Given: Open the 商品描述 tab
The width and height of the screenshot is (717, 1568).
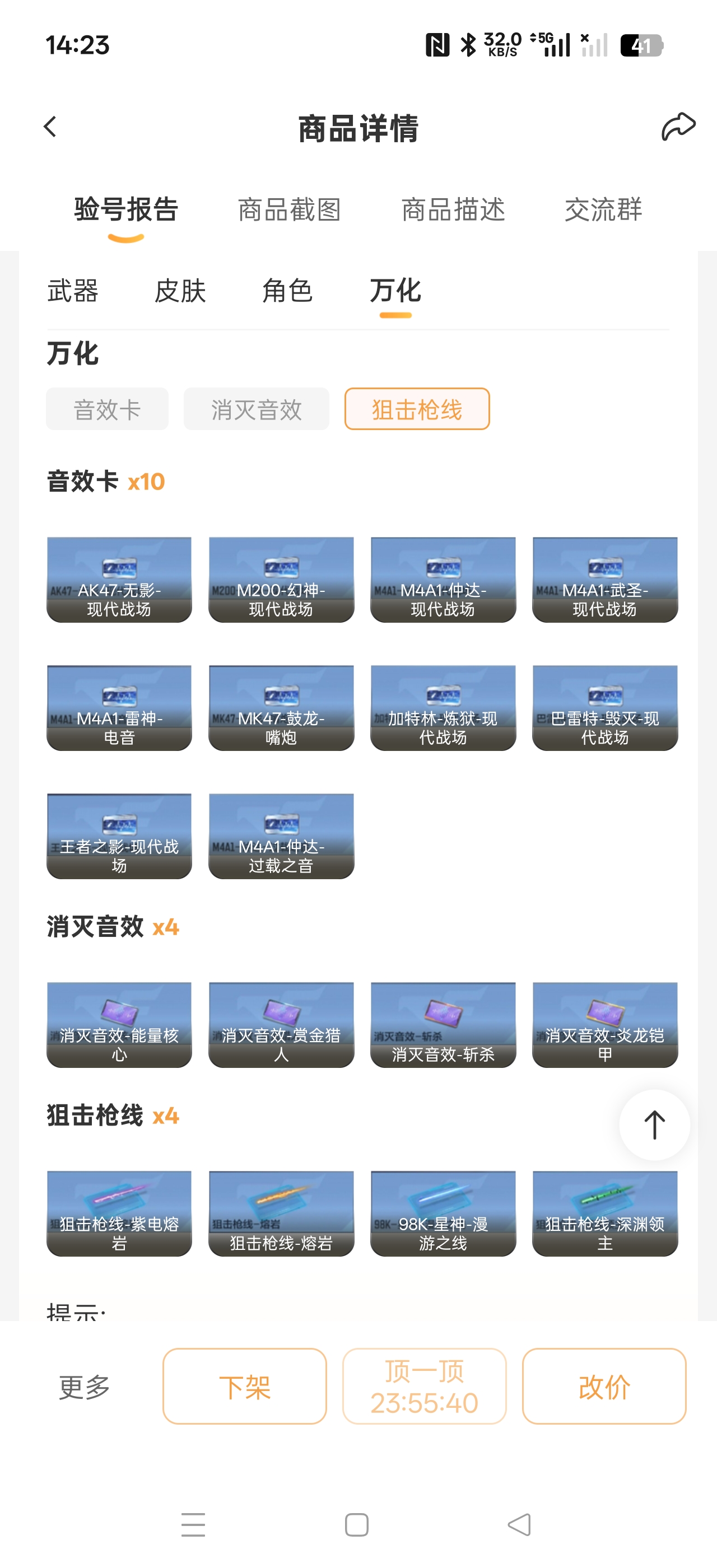Looking at the screenshot, I should 453,210.
